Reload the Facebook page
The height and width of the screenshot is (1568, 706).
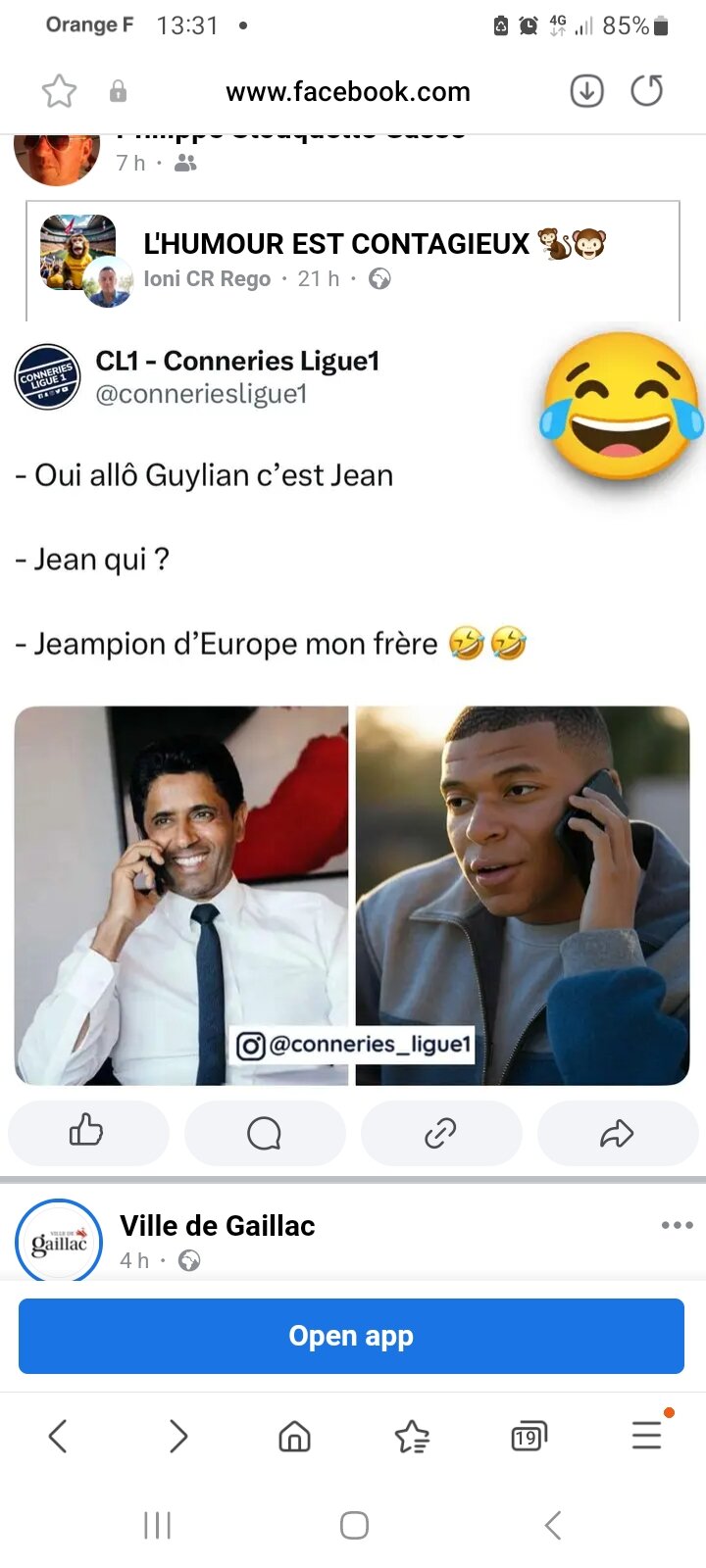point(647,91)
